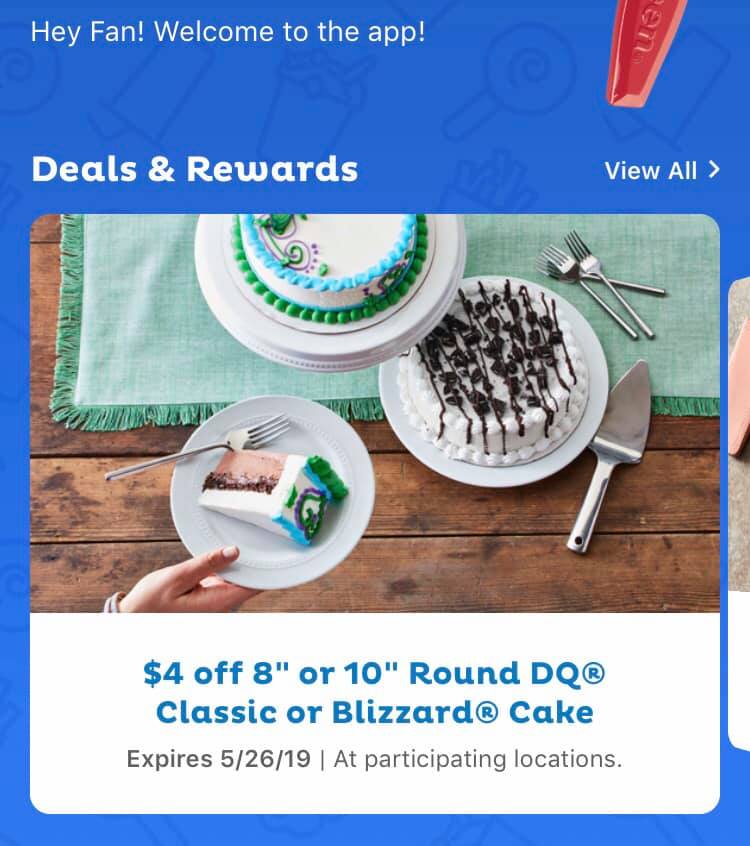This screenshot has width=750, height=846.
Task: Open the $4 off DQ cake deal card
Action: click(374, 512)
